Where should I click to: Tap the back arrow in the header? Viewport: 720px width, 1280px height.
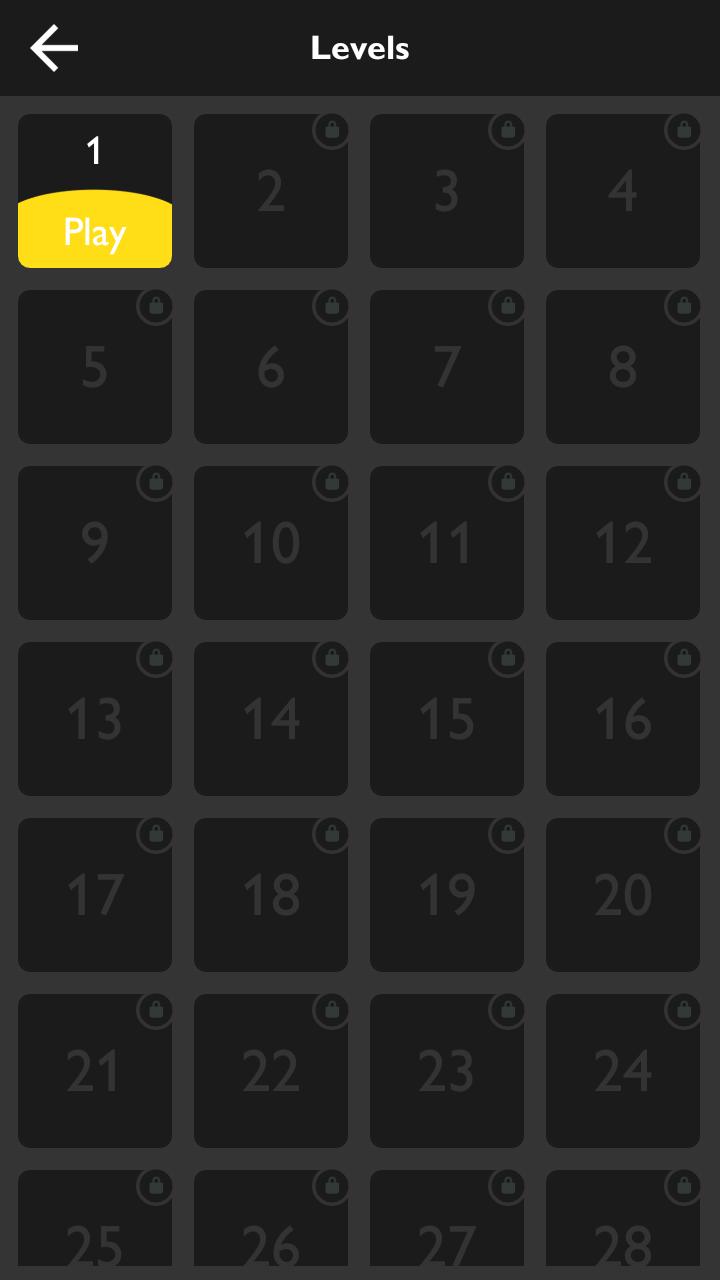(x=52, y=47)
